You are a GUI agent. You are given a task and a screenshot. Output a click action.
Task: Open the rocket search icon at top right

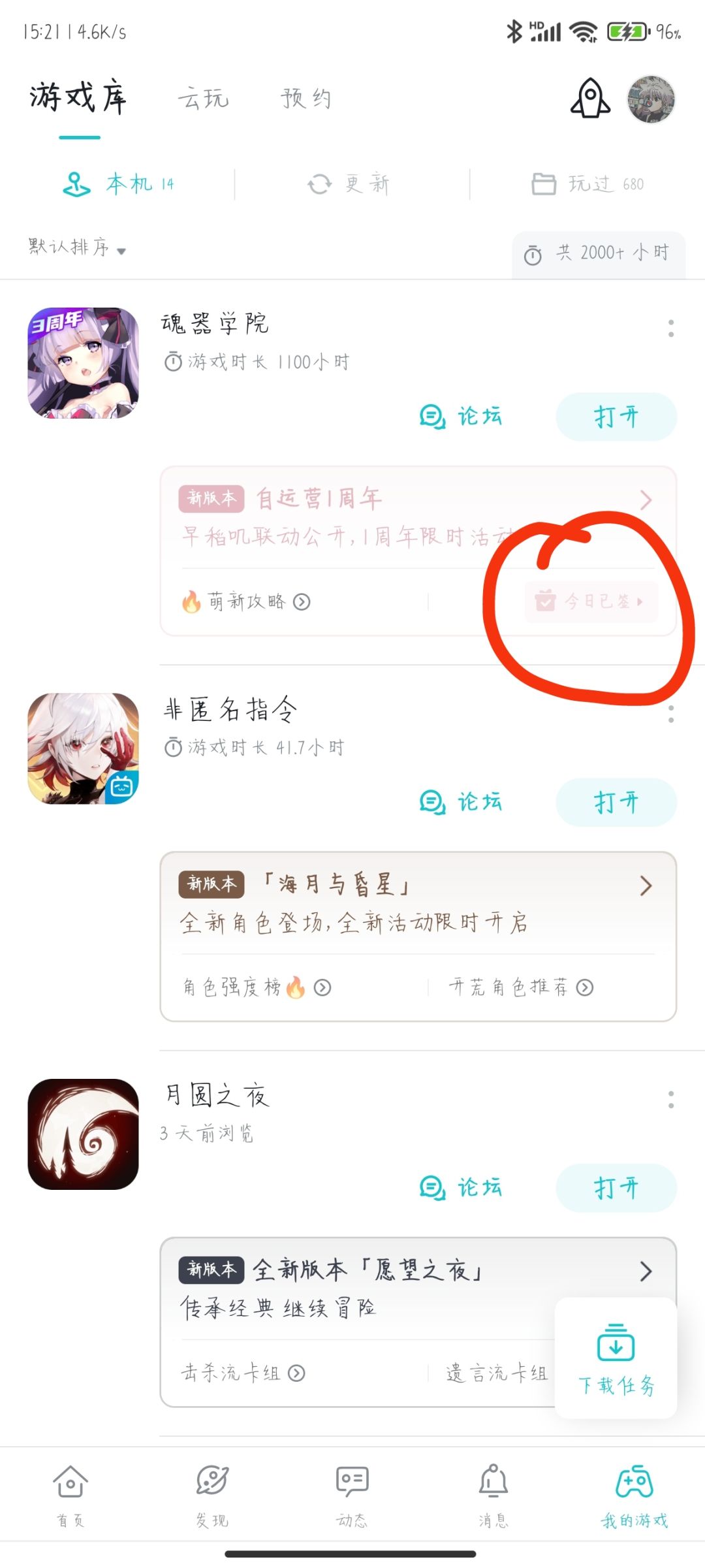(x=588, y=99)
